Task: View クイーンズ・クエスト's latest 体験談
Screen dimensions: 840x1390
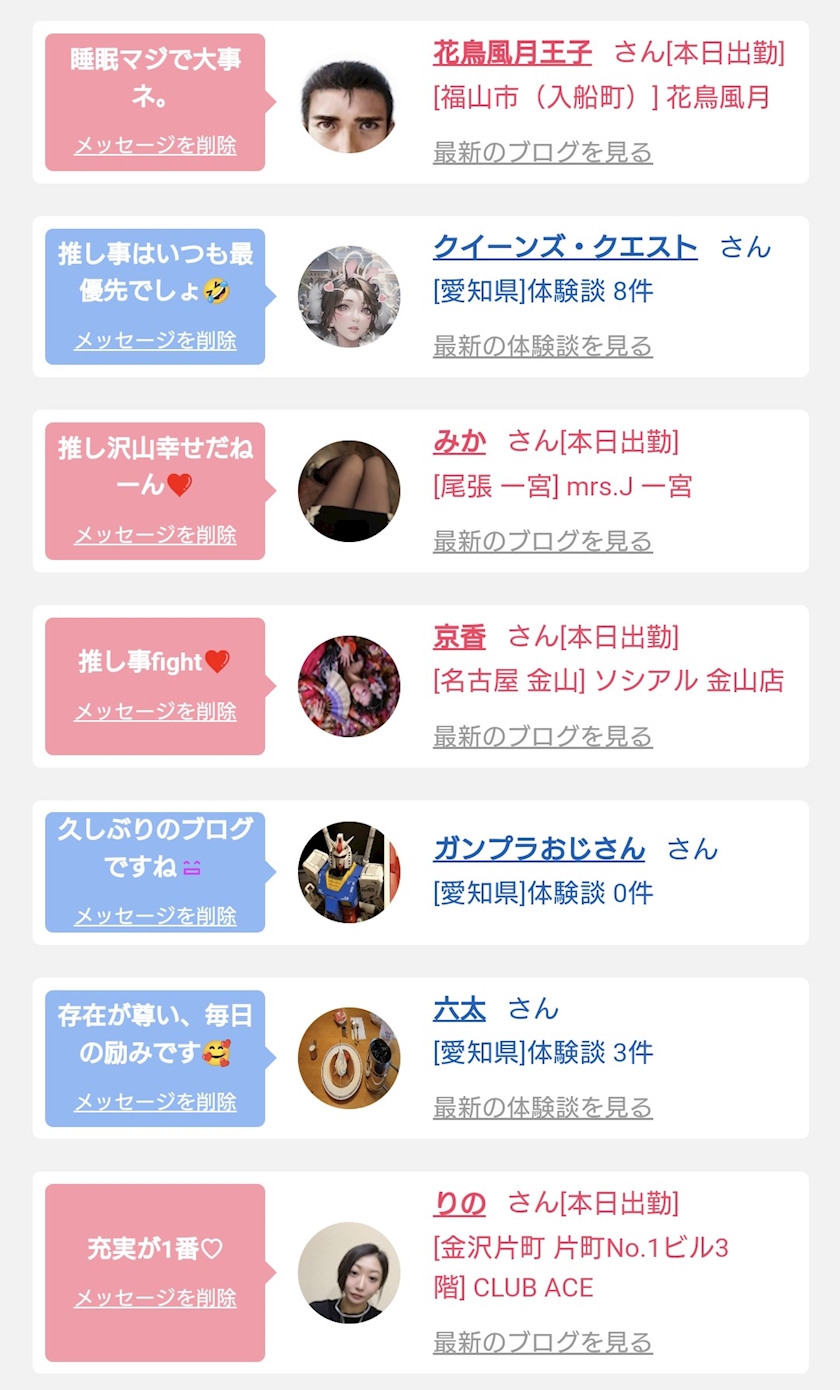Action: coord(542,347)
